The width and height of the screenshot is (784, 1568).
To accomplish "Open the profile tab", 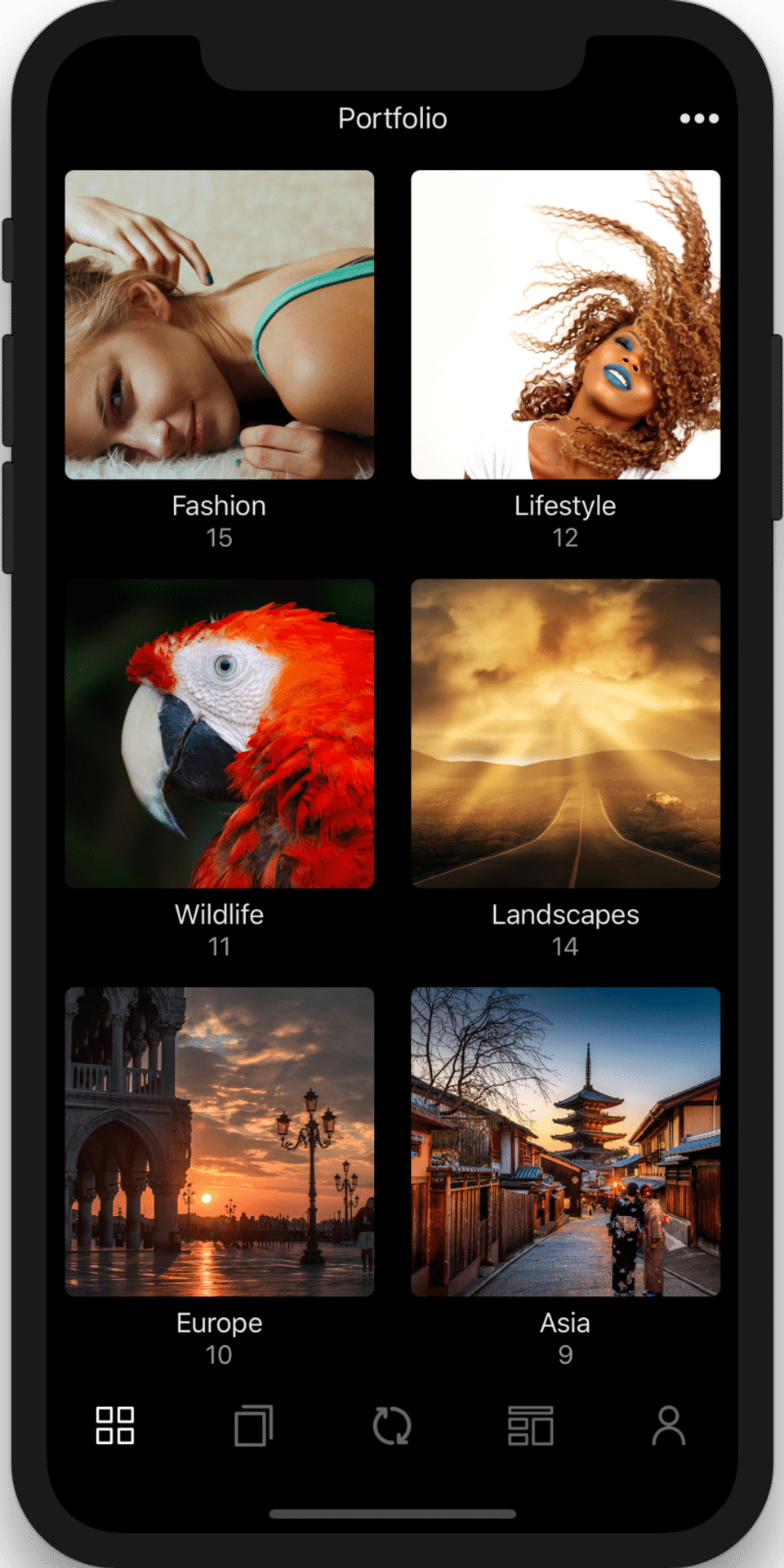I will tap(669, 1426).
